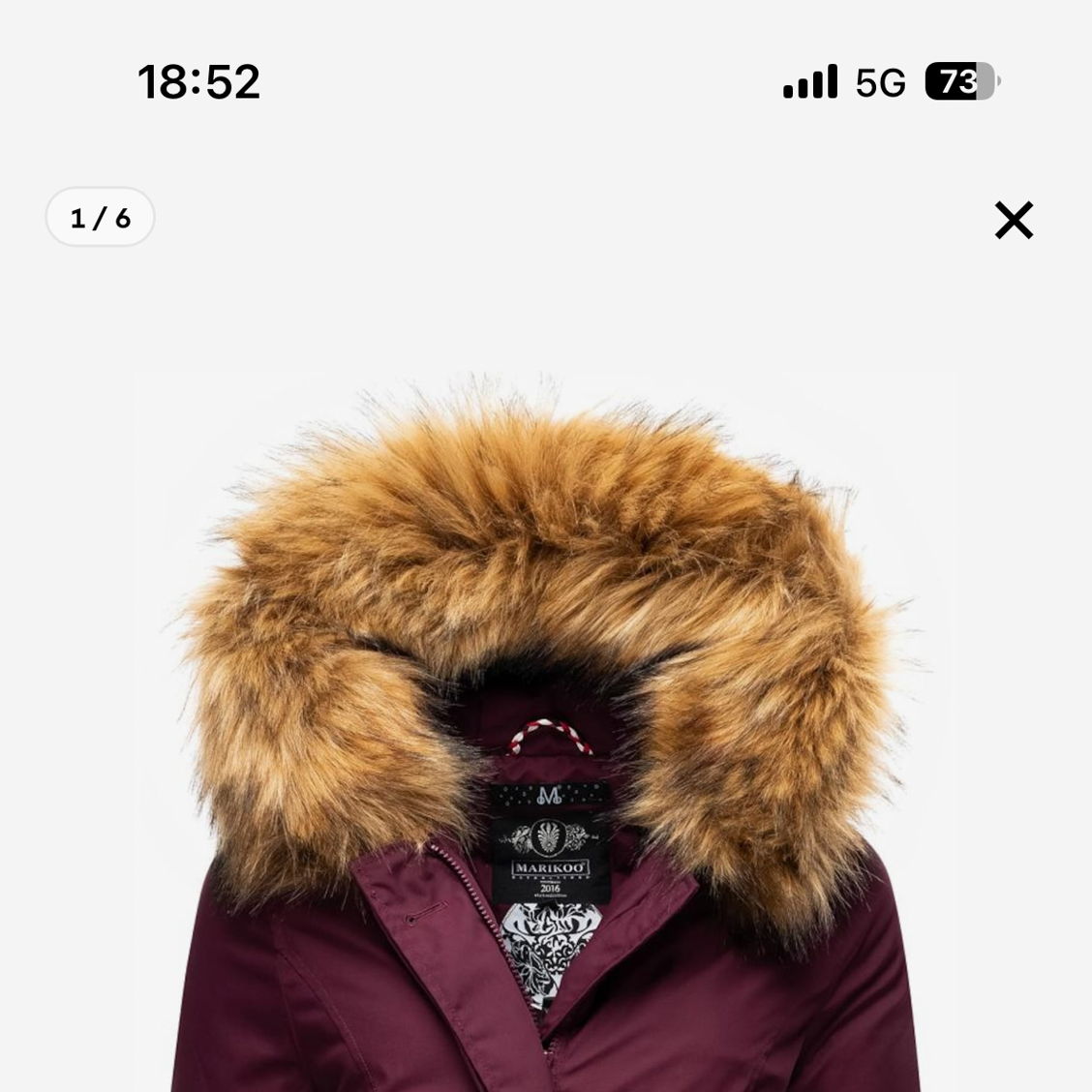The image size is (1092, 1092).
Task: Close the full-screen product image viewer
Action: click(x=1014, y=221)
